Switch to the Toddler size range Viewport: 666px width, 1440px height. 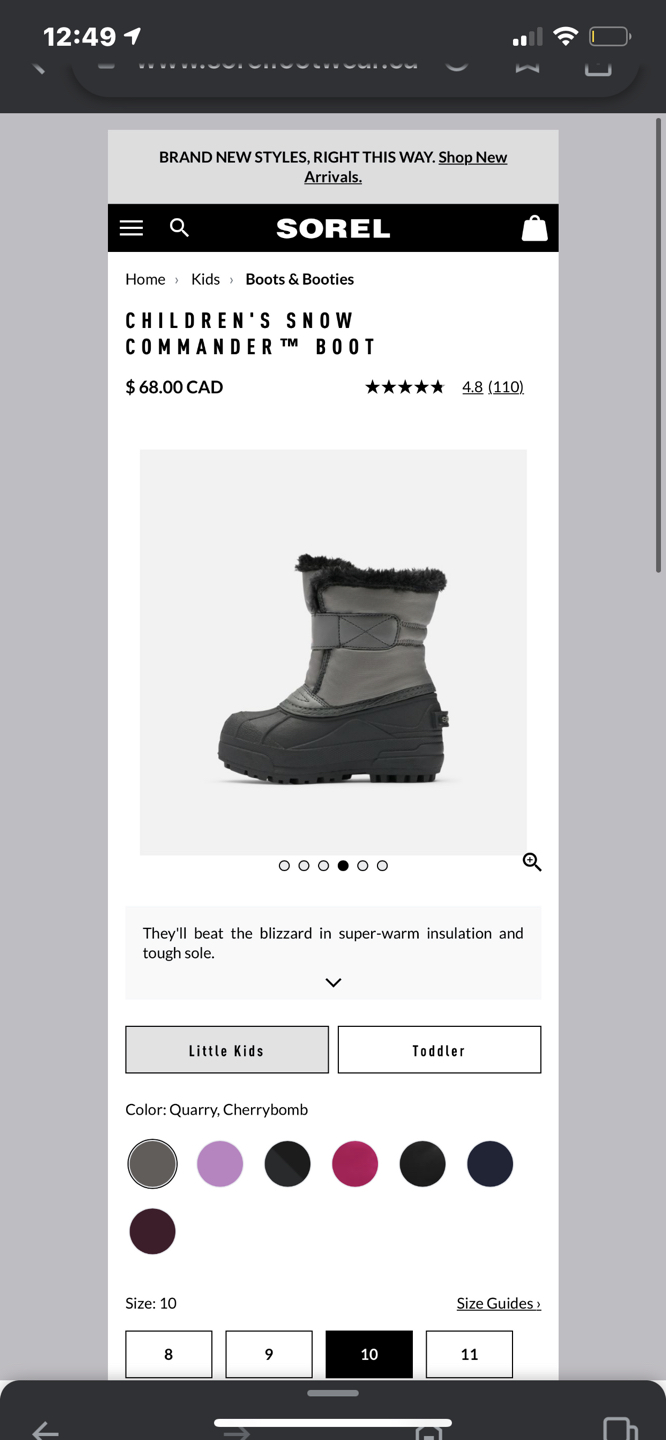[439, 1050]
